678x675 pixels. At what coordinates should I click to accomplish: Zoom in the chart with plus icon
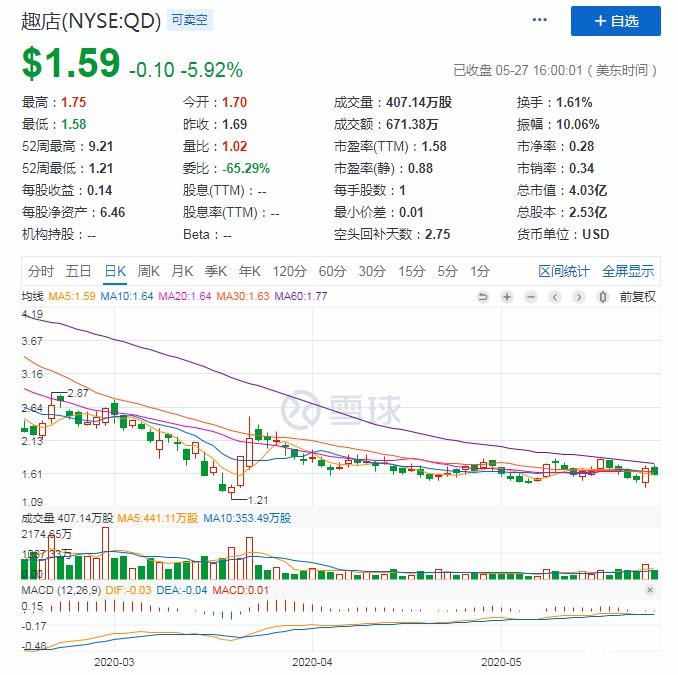[x=507, y=297]
